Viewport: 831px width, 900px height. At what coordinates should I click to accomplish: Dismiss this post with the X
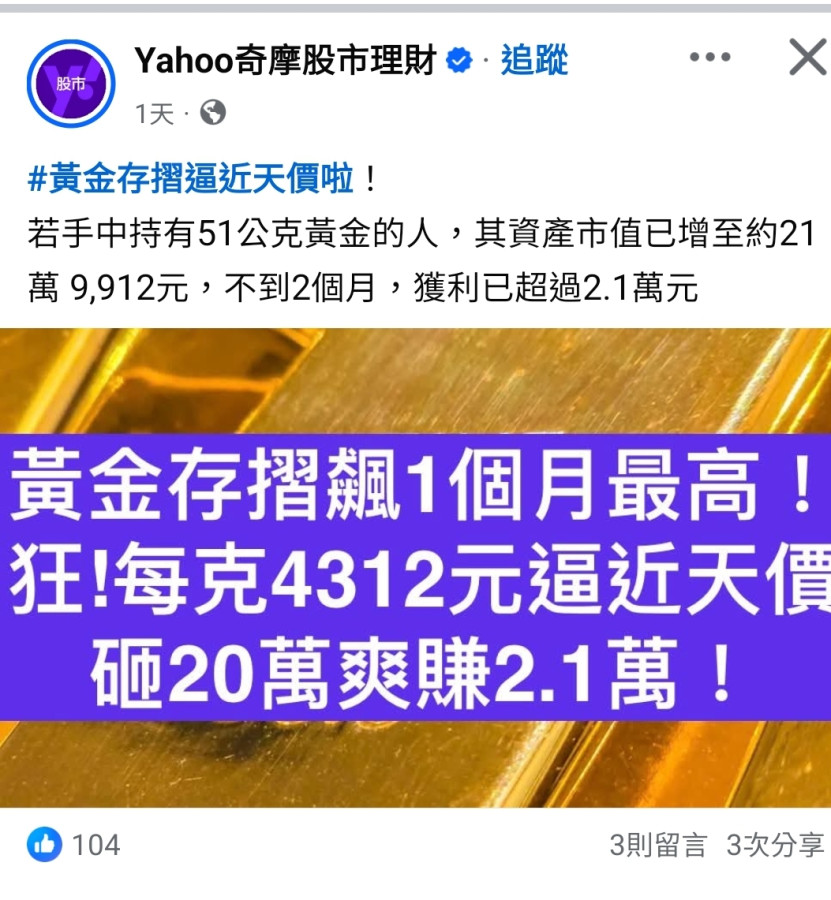807,58
